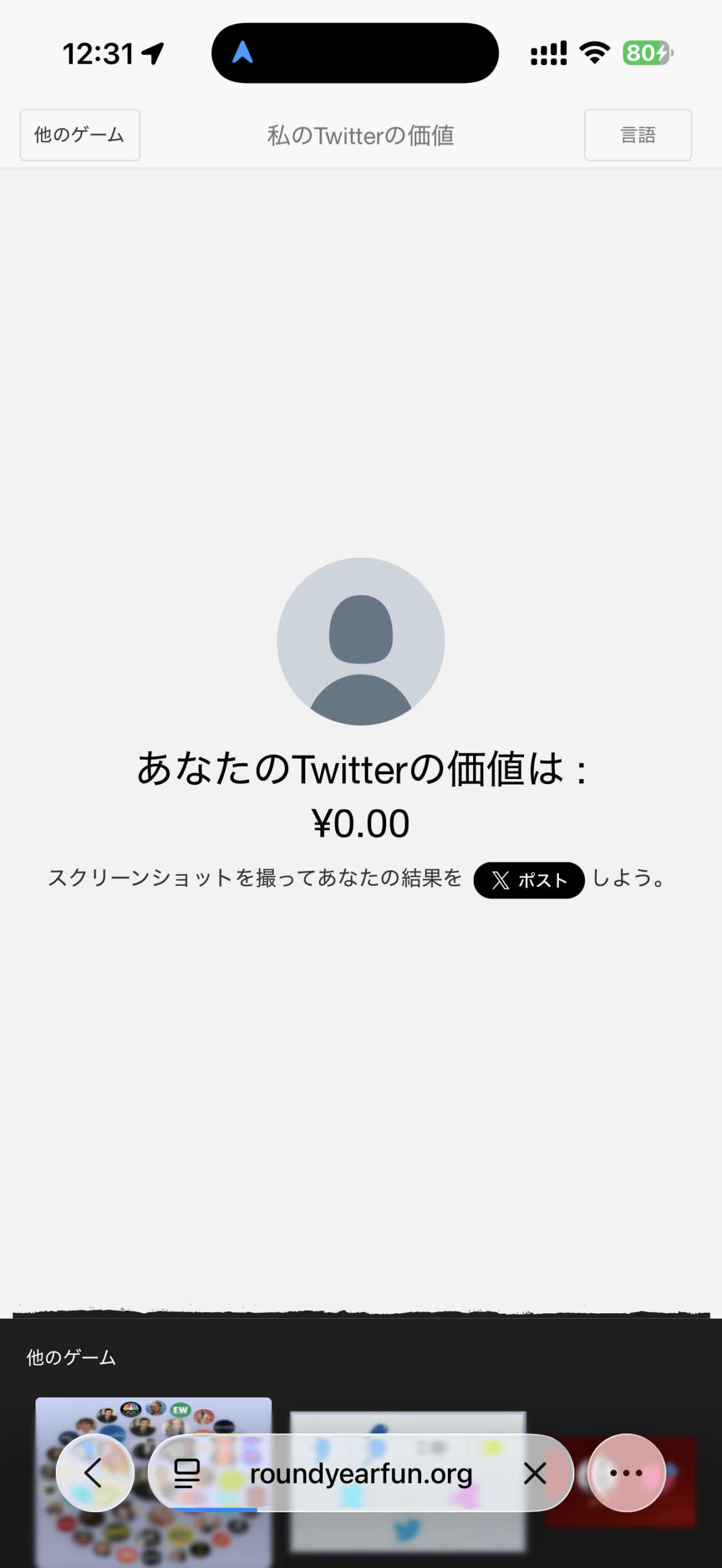The height and width of the screenshot is (1568, 722).
Task: Open the browser three-dot more menu
Action: pyautogui.click(x=626, y=1472)
